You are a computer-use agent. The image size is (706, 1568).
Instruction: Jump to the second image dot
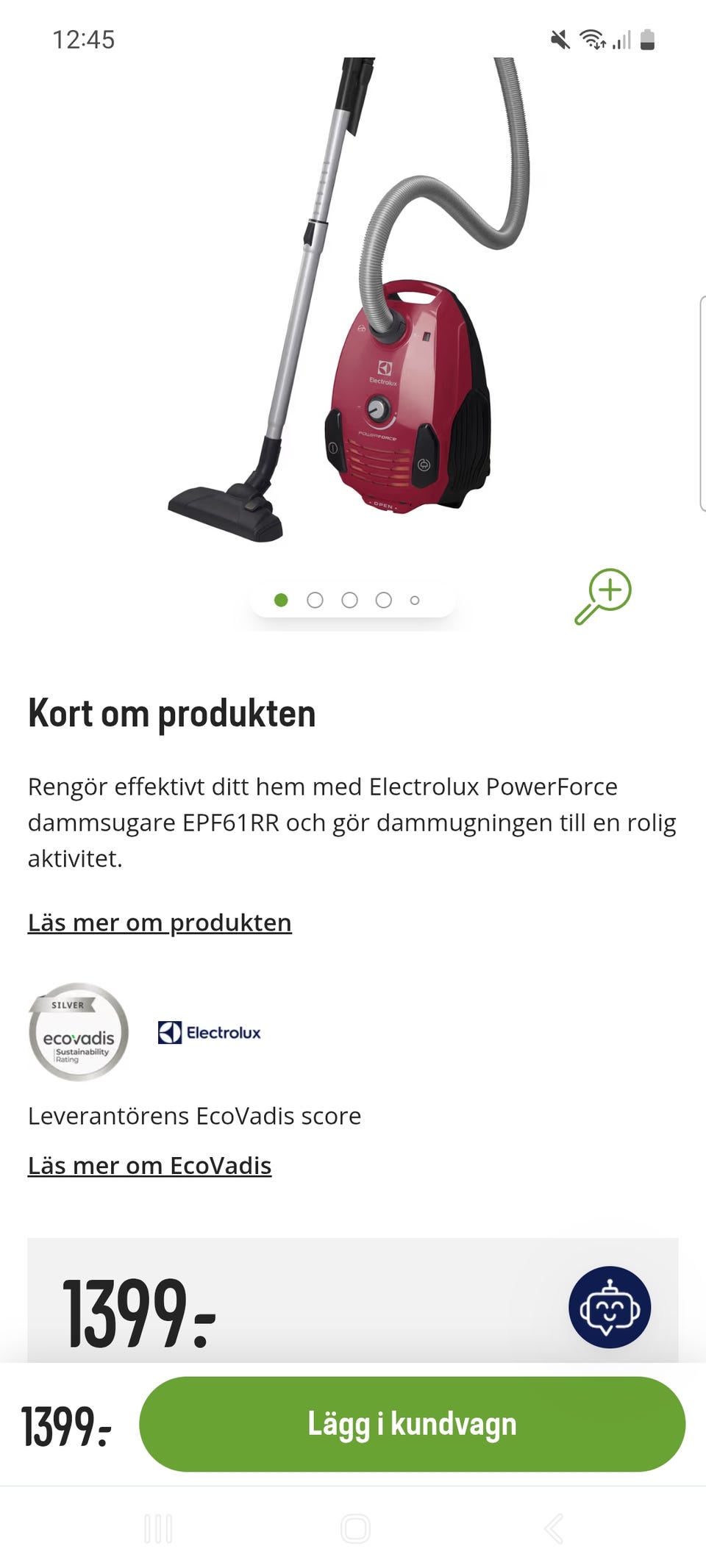(x=315, y=601)
